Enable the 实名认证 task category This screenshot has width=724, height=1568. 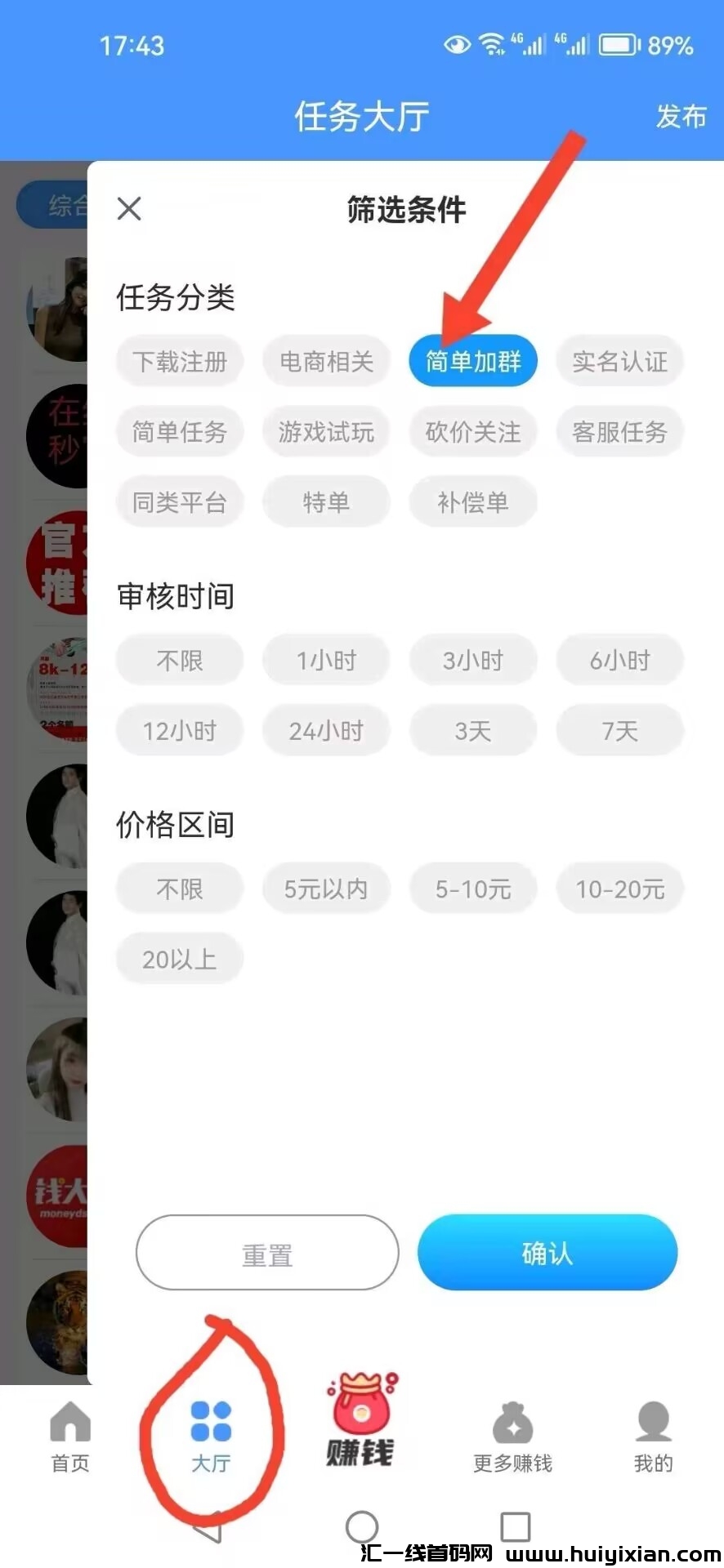[x=619, y=361]
